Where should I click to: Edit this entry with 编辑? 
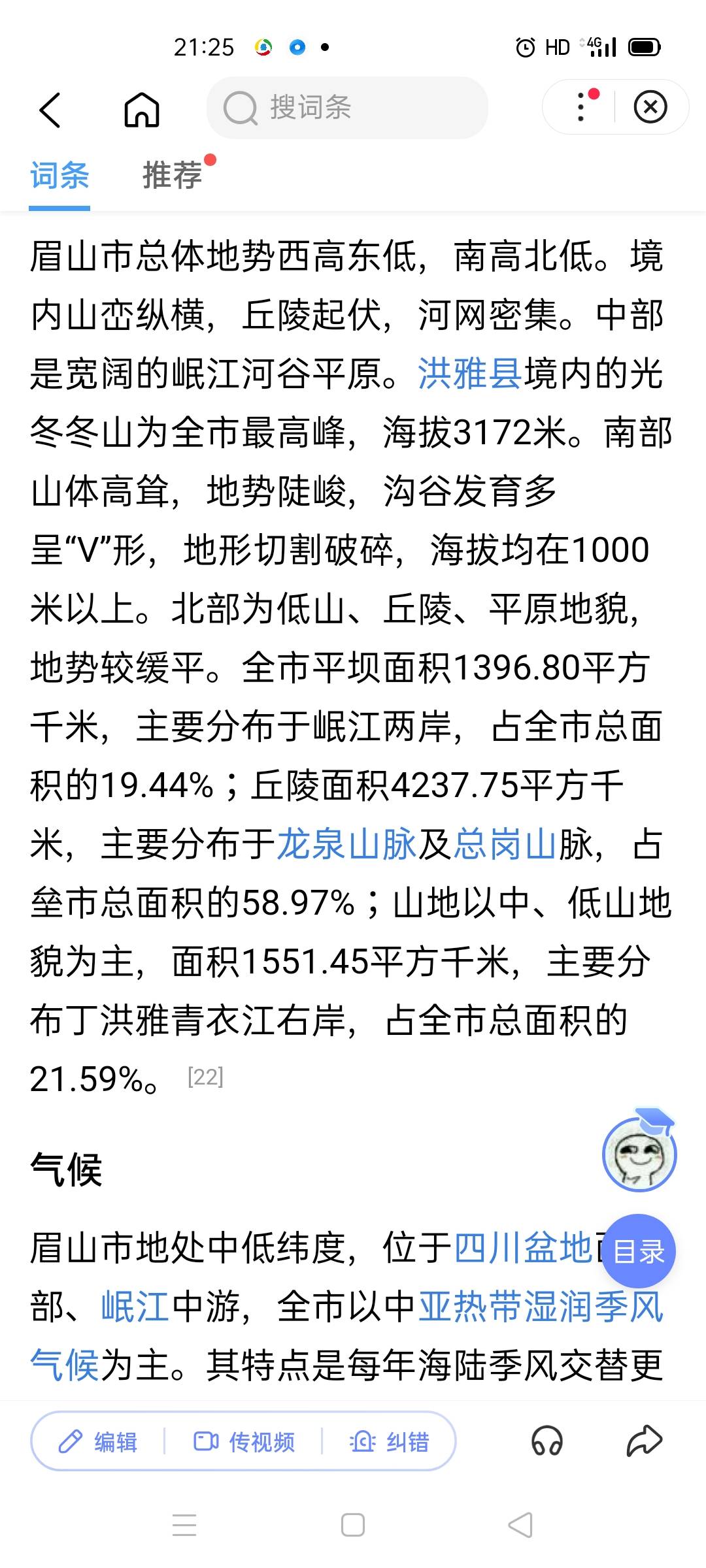pyautogui.click(x=98, y=1441)
